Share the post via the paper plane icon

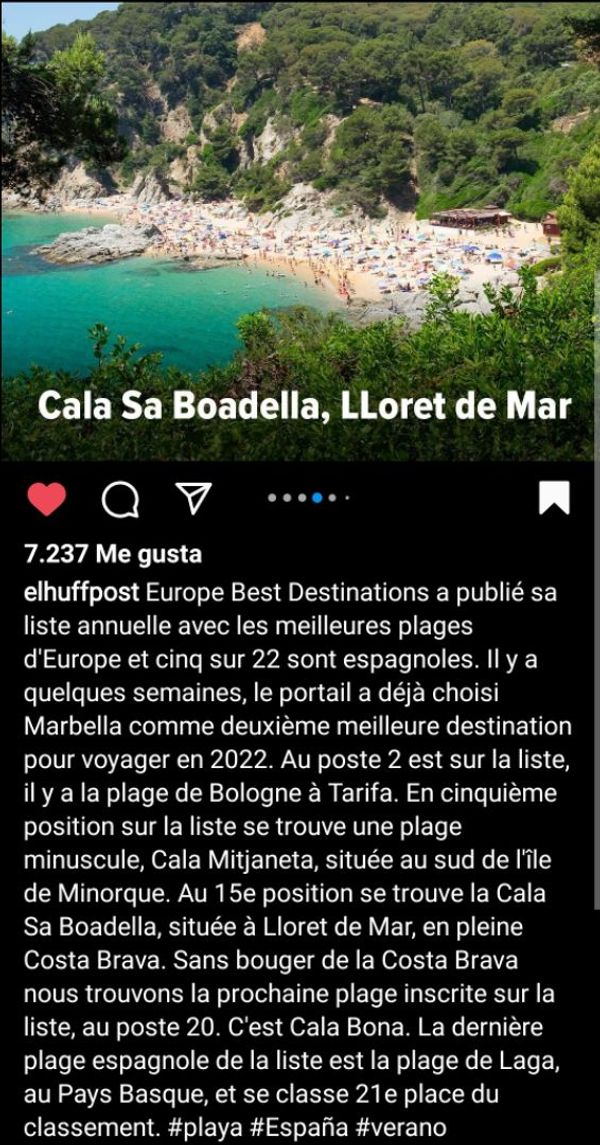click(193, 498)
